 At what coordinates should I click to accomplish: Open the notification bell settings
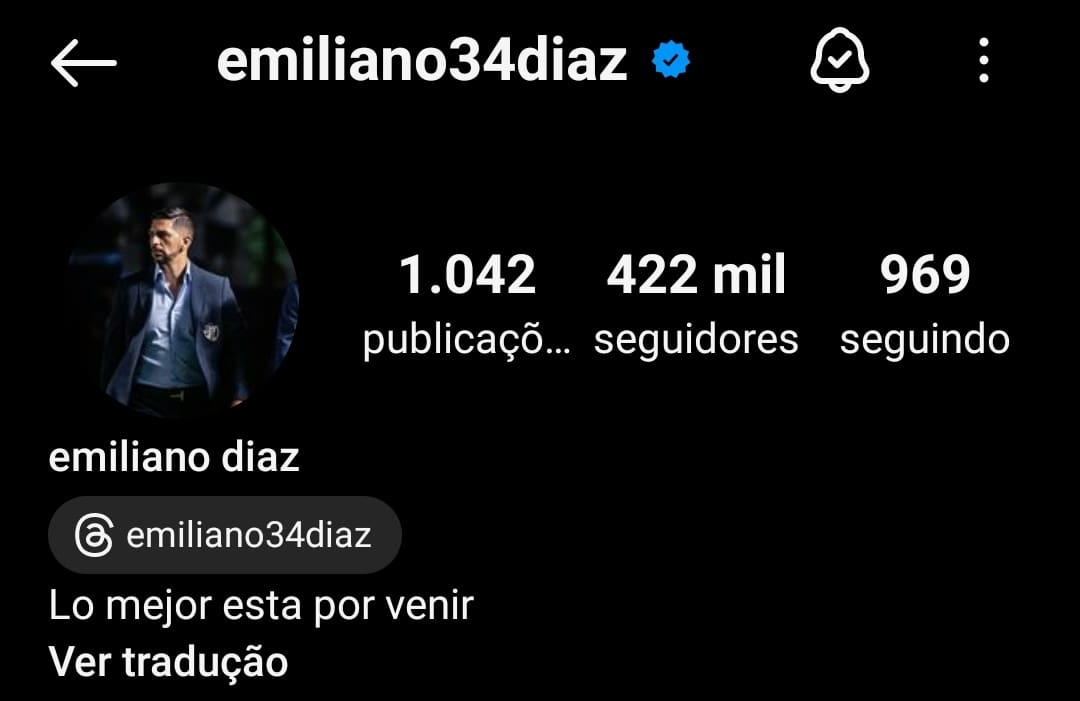839,64
